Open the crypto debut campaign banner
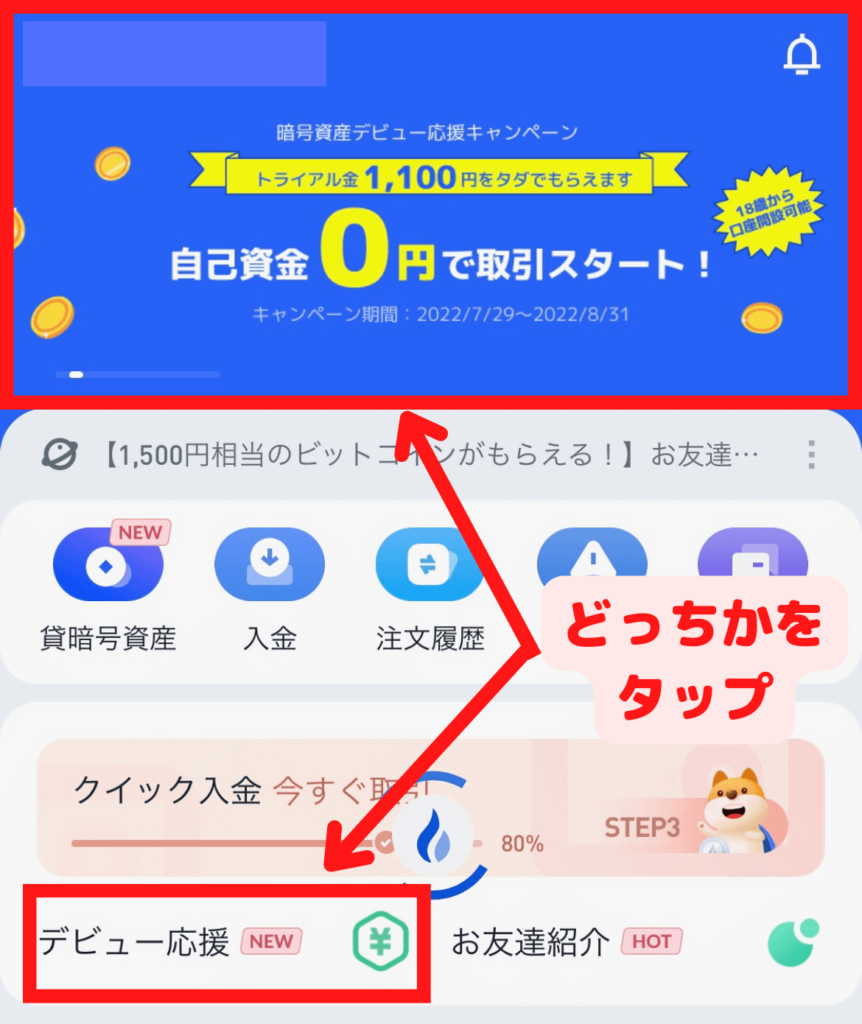The height and width of the screenshot is (1024, 862). pyautogui.click(x=430, y=230)
